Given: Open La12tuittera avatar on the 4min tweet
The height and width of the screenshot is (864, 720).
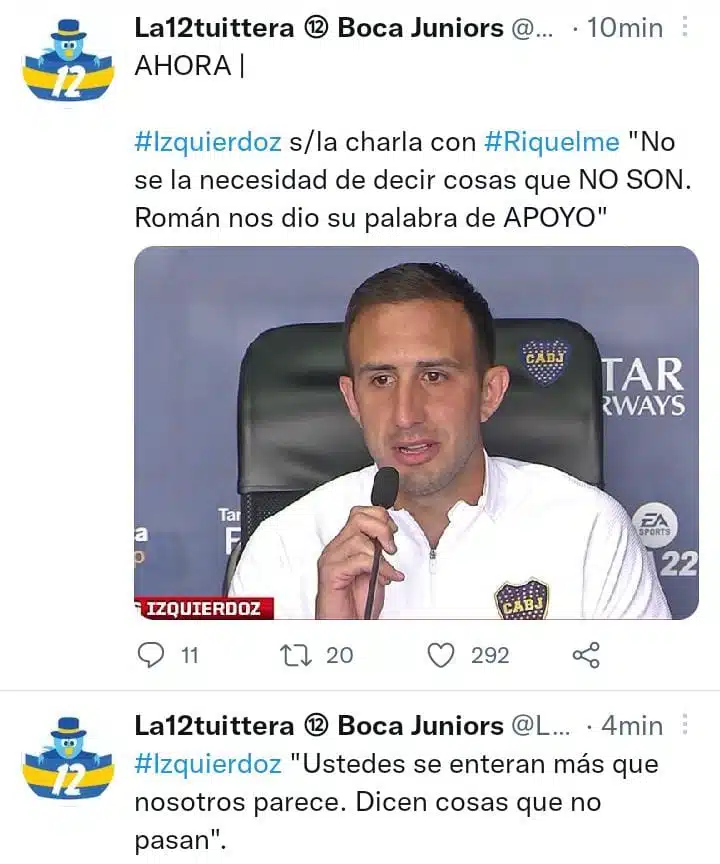Looking at the screenshot, I should tap(68, 758).
